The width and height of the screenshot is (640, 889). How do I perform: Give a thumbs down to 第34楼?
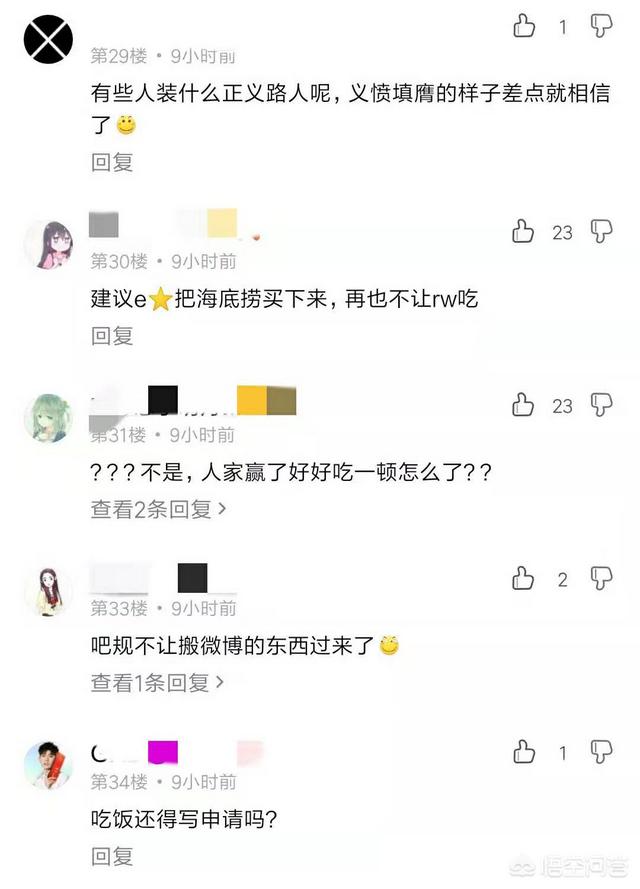coord(601,752)
